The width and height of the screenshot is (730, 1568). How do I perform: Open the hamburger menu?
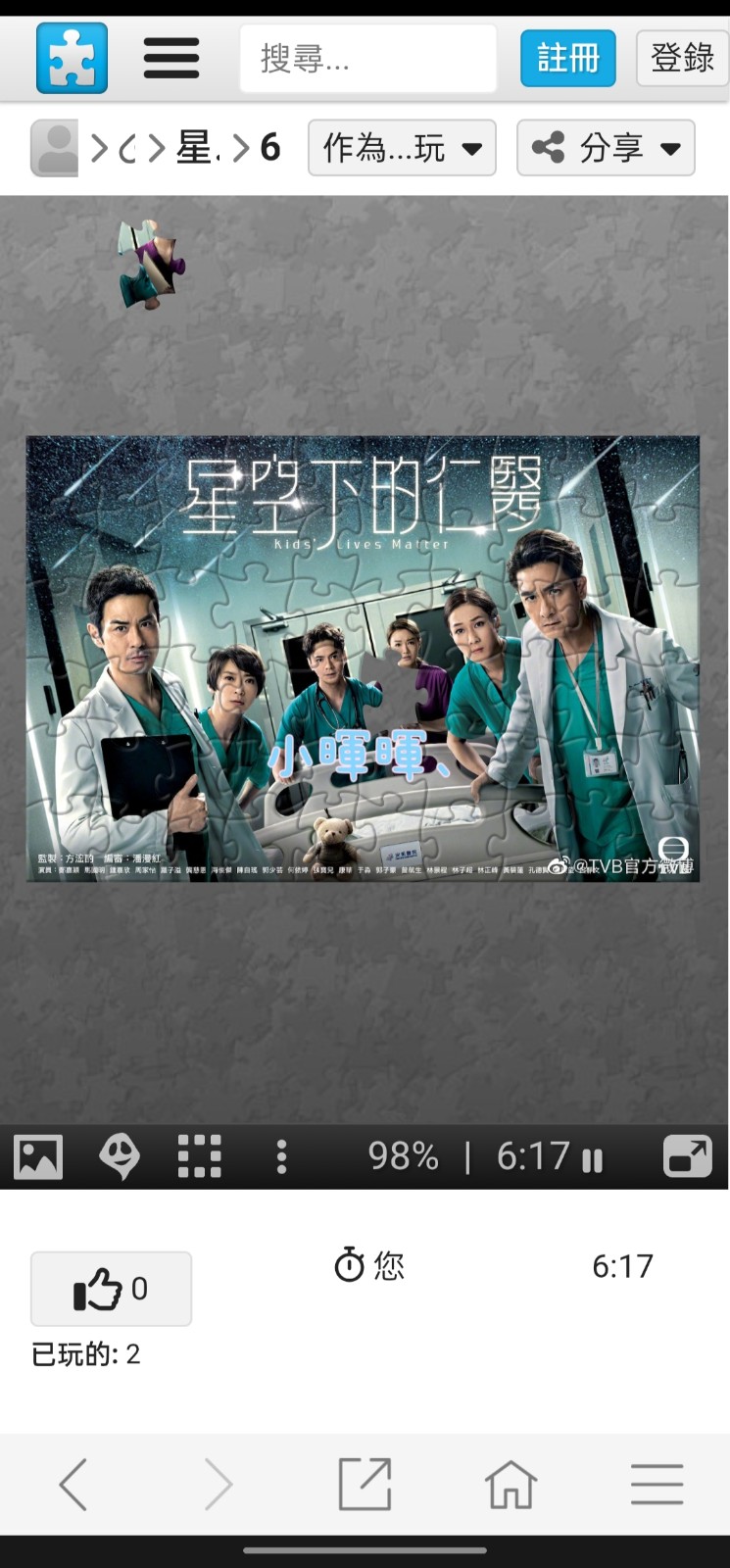tap(171, 59)
